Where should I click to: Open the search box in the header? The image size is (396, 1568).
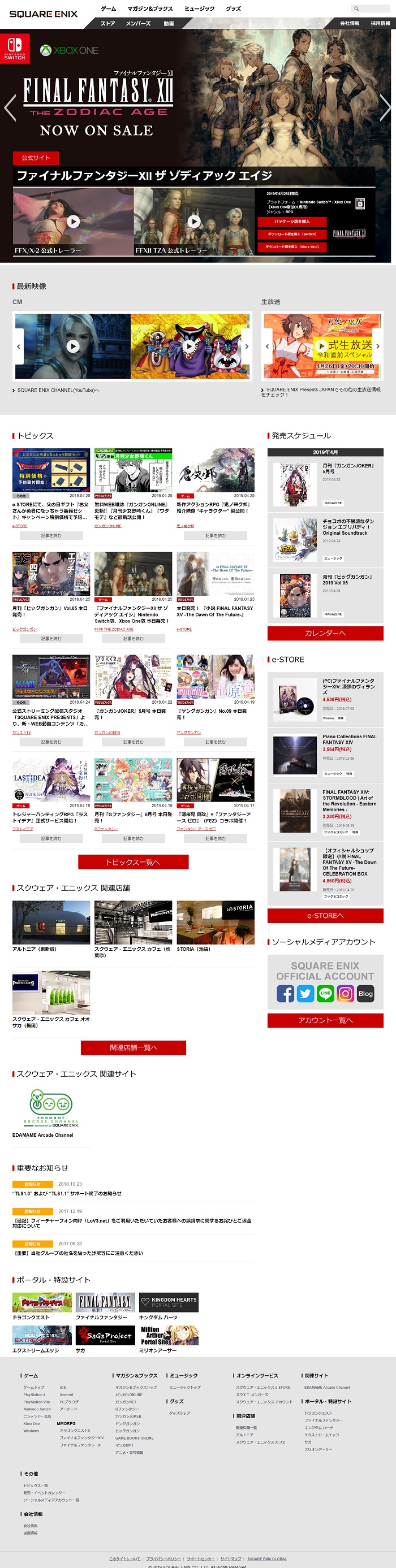[371, 8]
